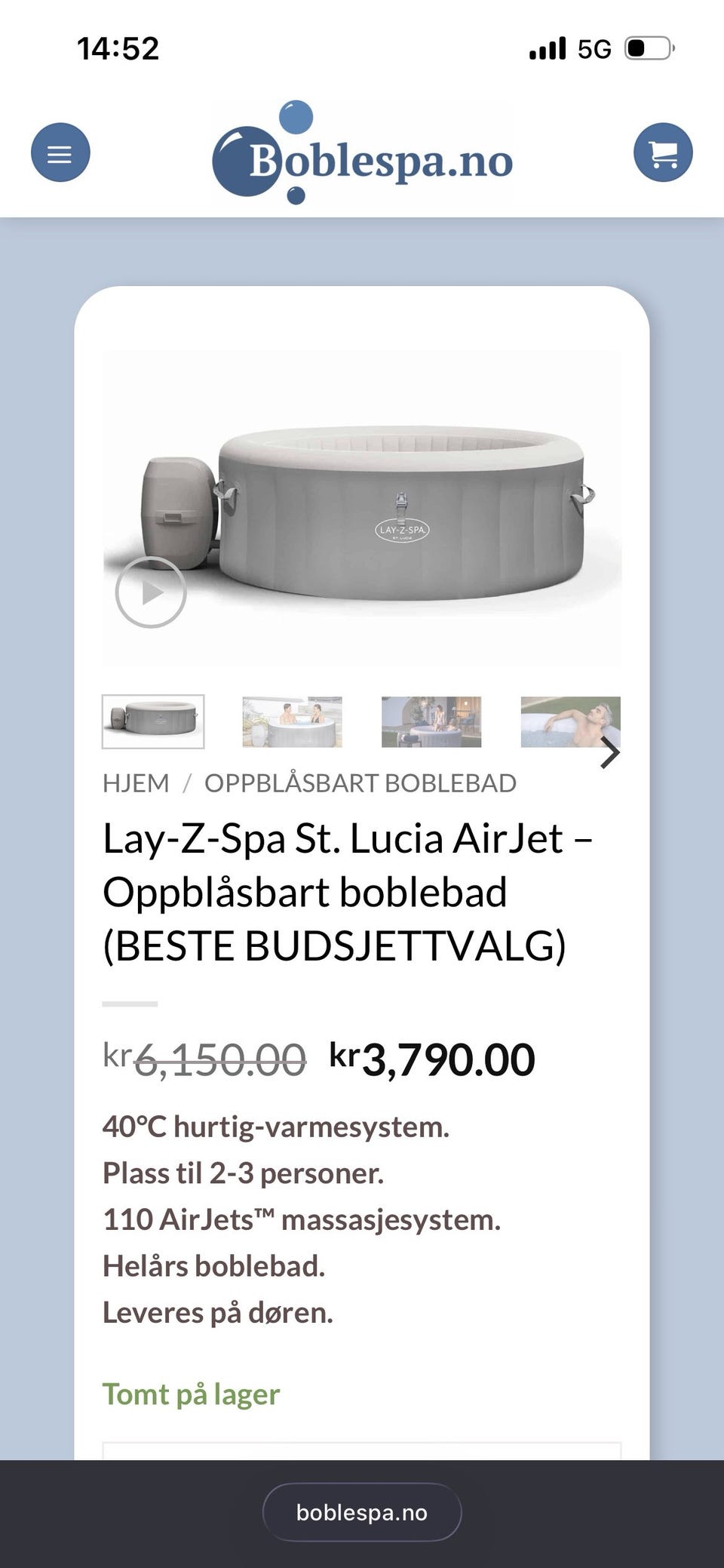The height and width of the screenshot is (1568, 724).
Task: Tap the clock showing 14:52
Action: click(x=118, y=48)
